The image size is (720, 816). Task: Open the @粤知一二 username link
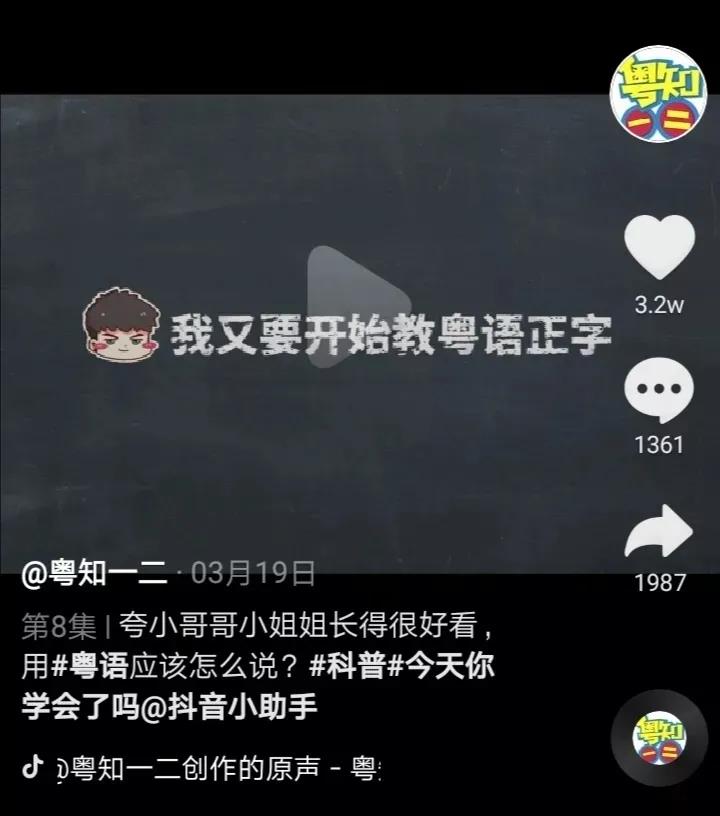tap(95, 574)
